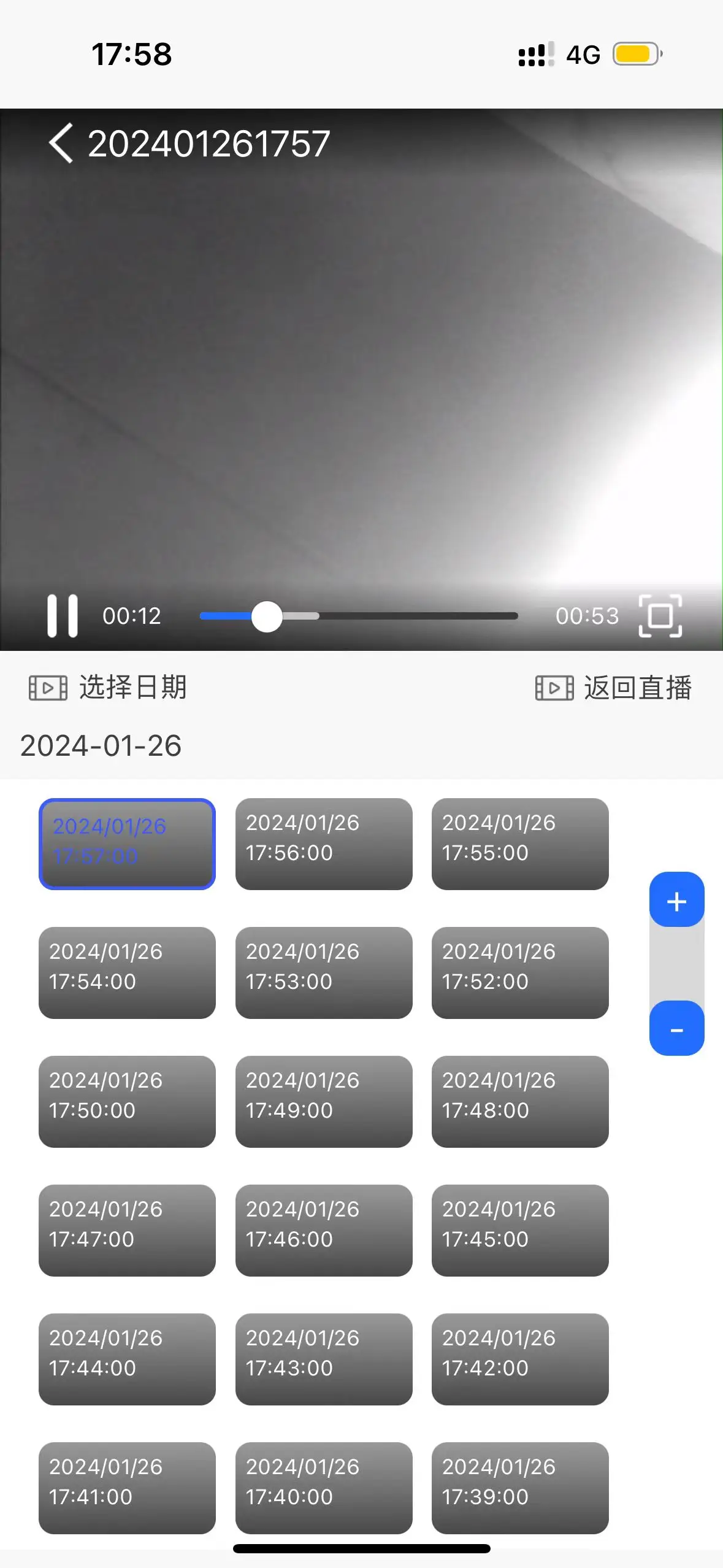Play the 17:48:00 recording

pyautogui.click(x=520, y=1102)
